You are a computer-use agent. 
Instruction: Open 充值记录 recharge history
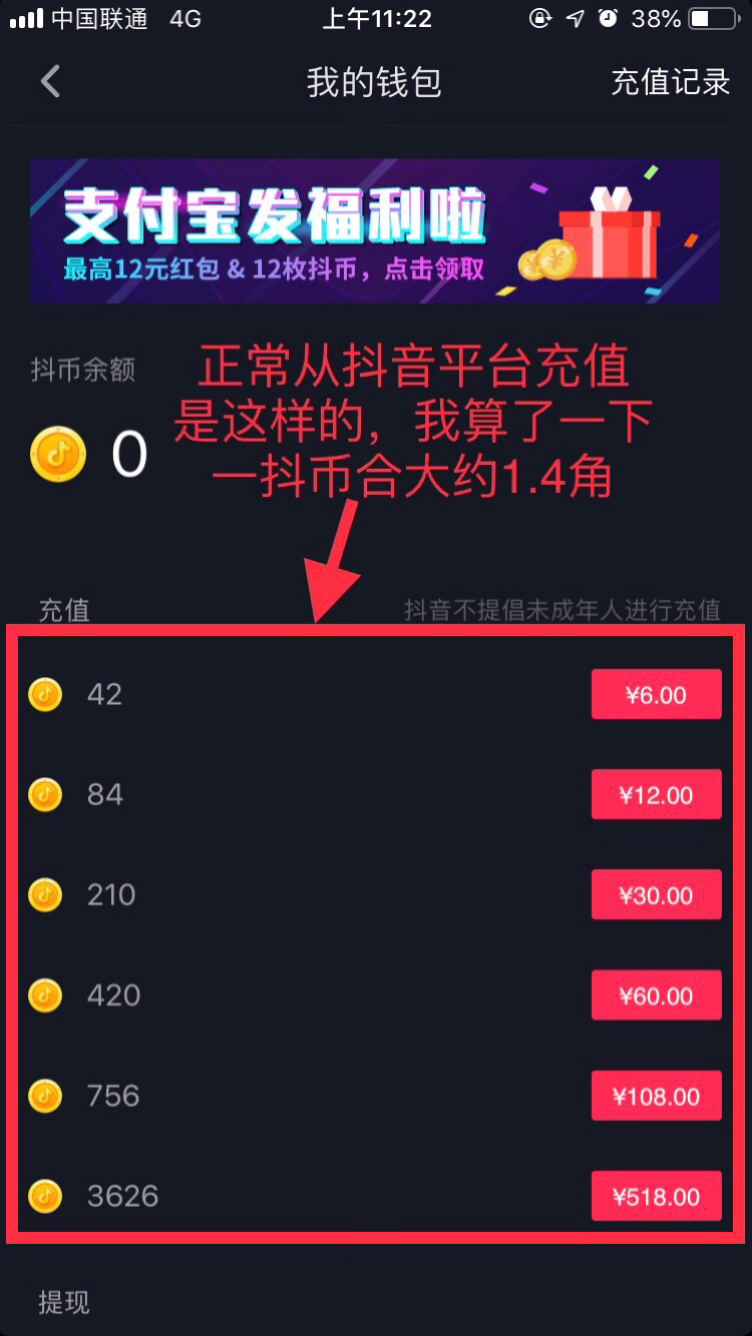670,82
